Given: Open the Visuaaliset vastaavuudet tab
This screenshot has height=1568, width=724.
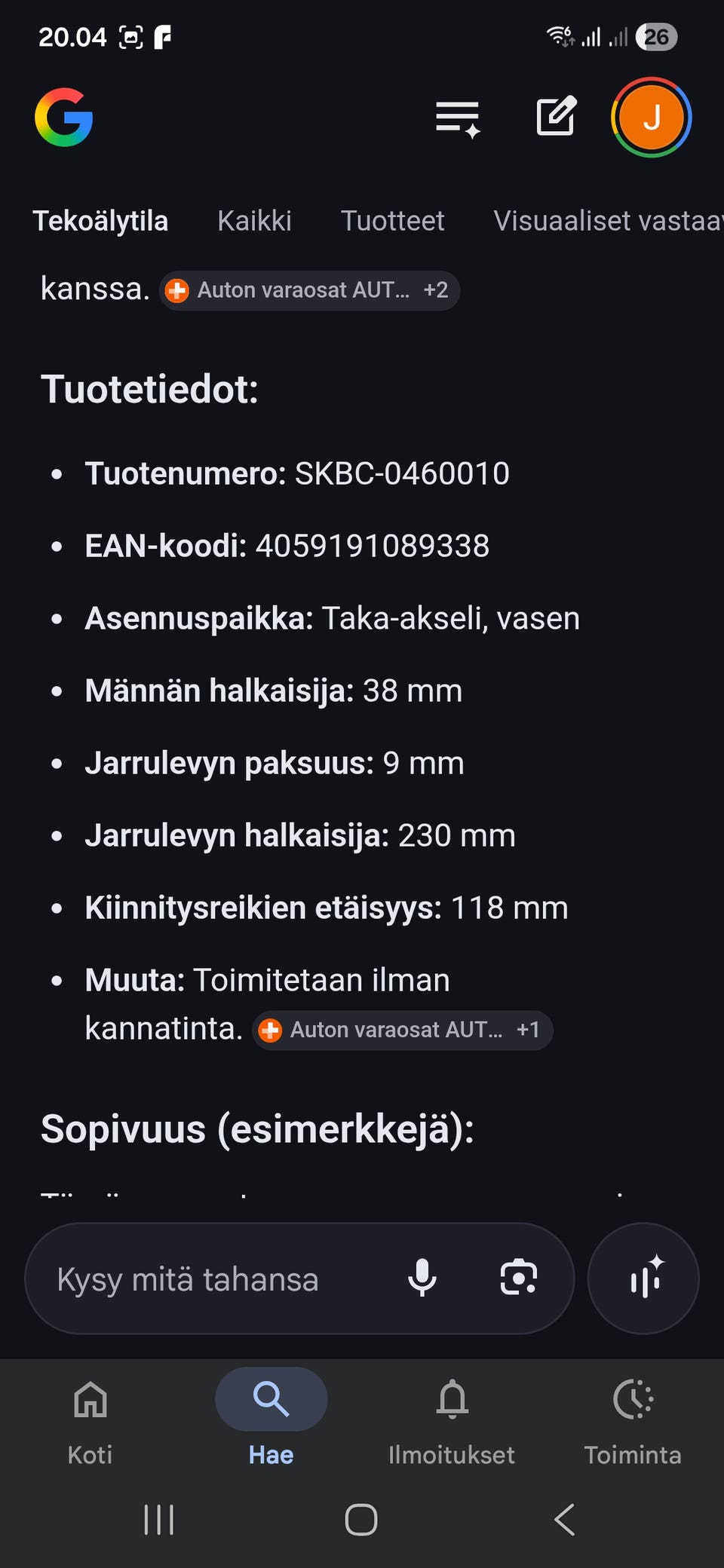Looking at the screenshot, I should (603, 220).
